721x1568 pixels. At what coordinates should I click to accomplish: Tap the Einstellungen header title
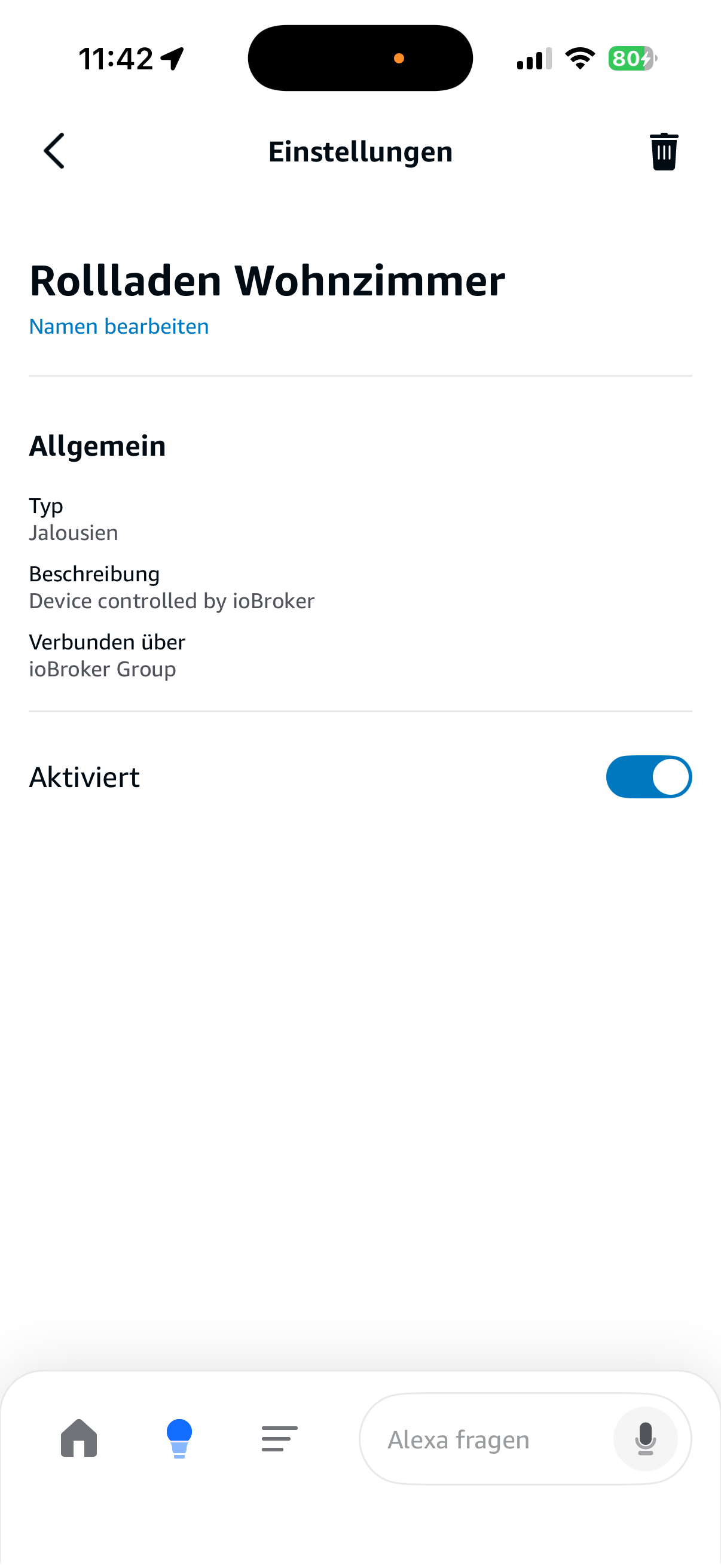tap(360, 151)
